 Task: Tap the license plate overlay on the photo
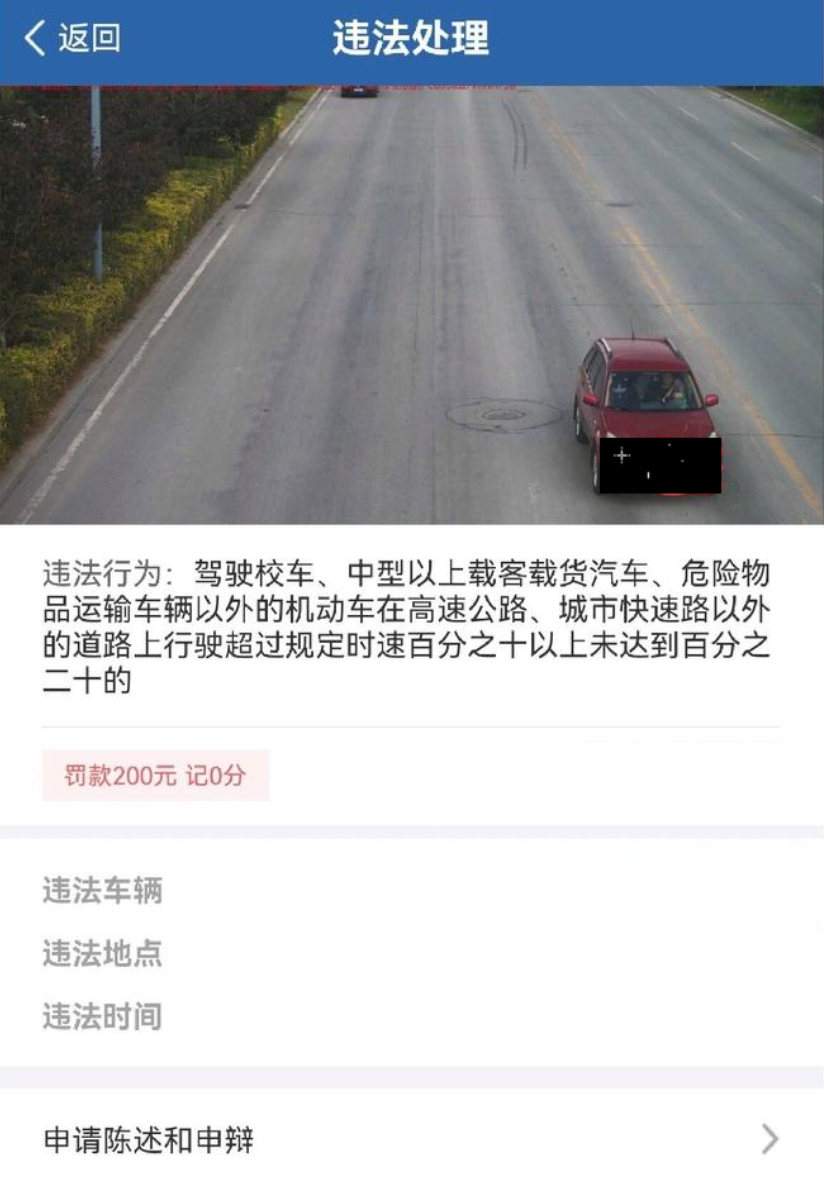(660, 463)
